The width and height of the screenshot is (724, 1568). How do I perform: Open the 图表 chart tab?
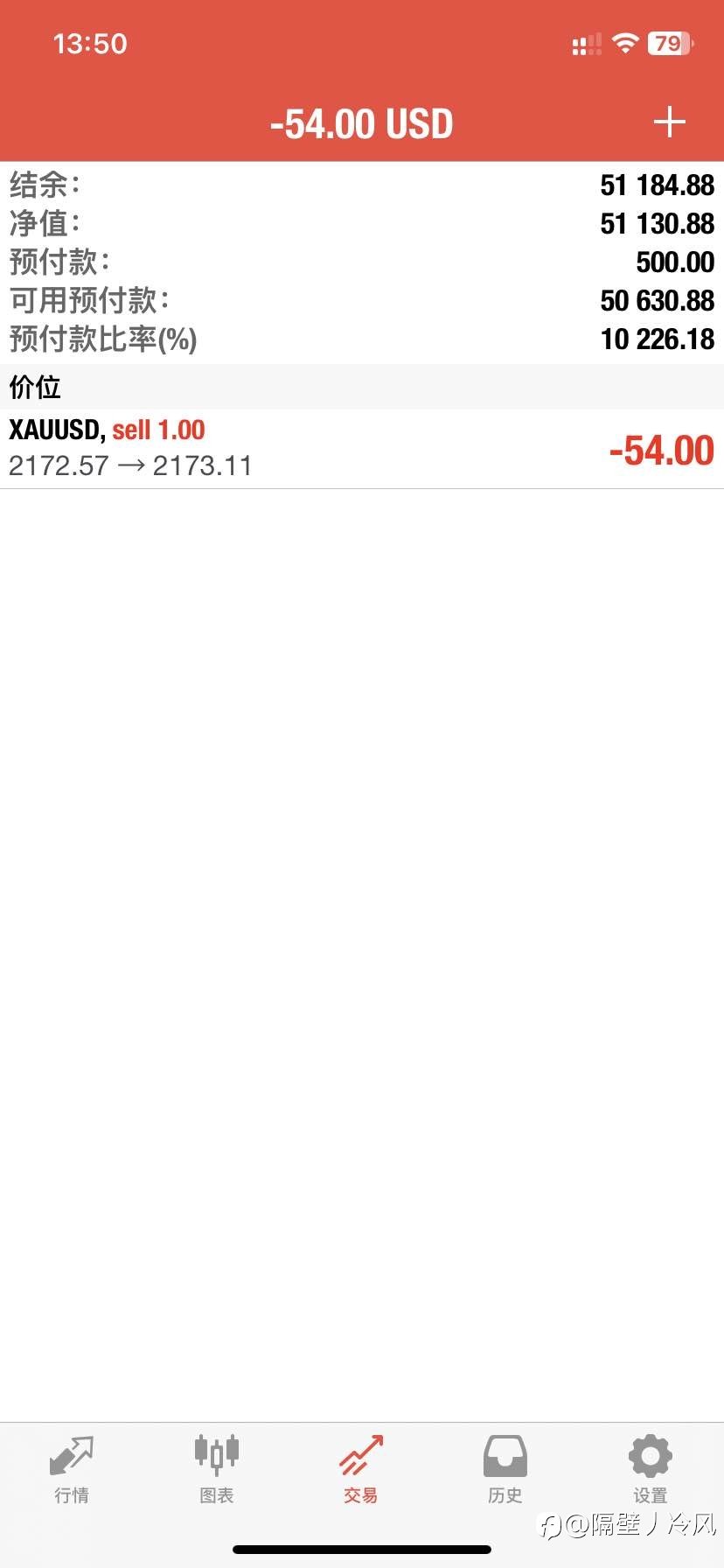217,1470
